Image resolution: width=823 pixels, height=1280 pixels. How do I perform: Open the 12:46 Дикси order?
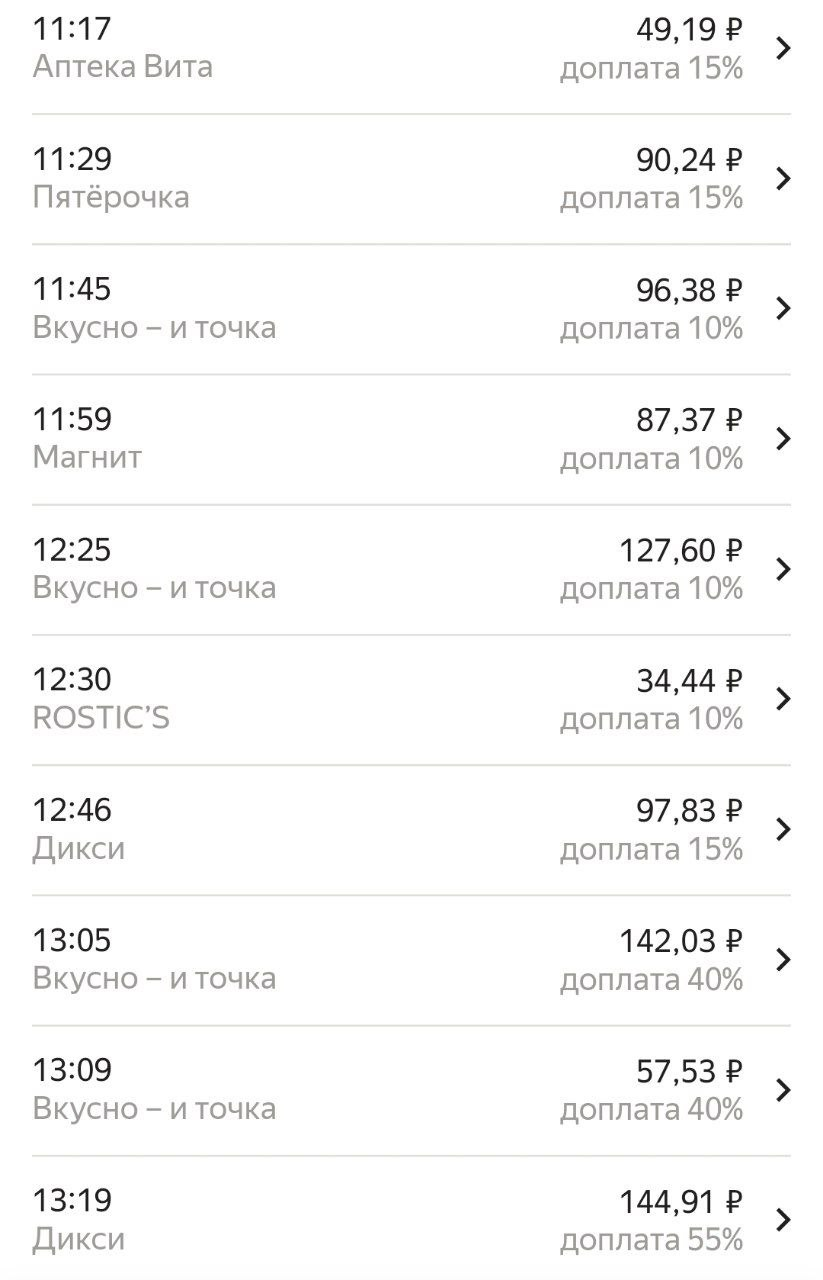pos(410,829)
